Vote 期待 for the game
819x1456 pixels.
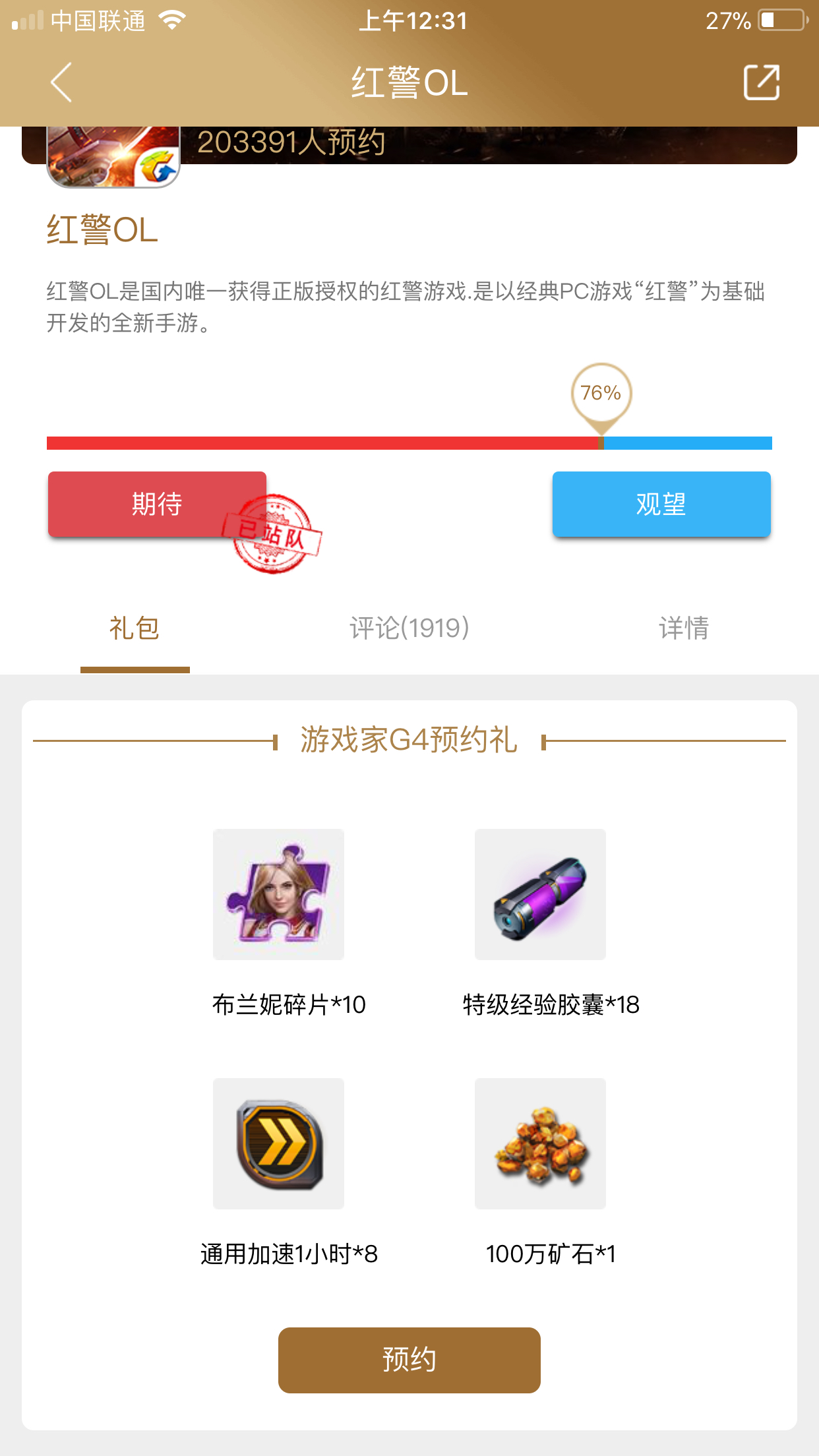(x=156, y=504)
